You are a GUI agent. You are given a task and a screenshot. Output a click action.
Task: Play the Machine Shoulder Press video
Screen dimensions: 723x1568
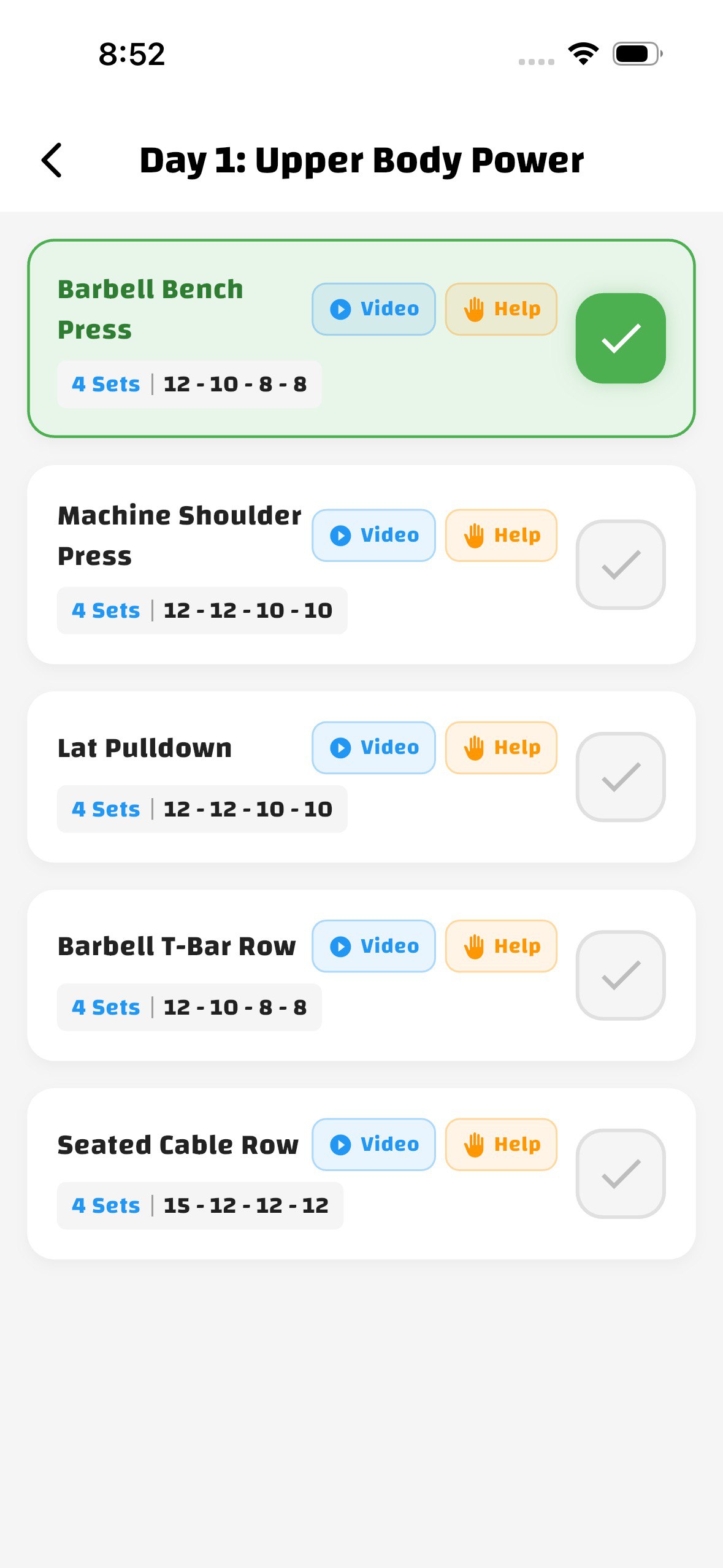point(373,535)
